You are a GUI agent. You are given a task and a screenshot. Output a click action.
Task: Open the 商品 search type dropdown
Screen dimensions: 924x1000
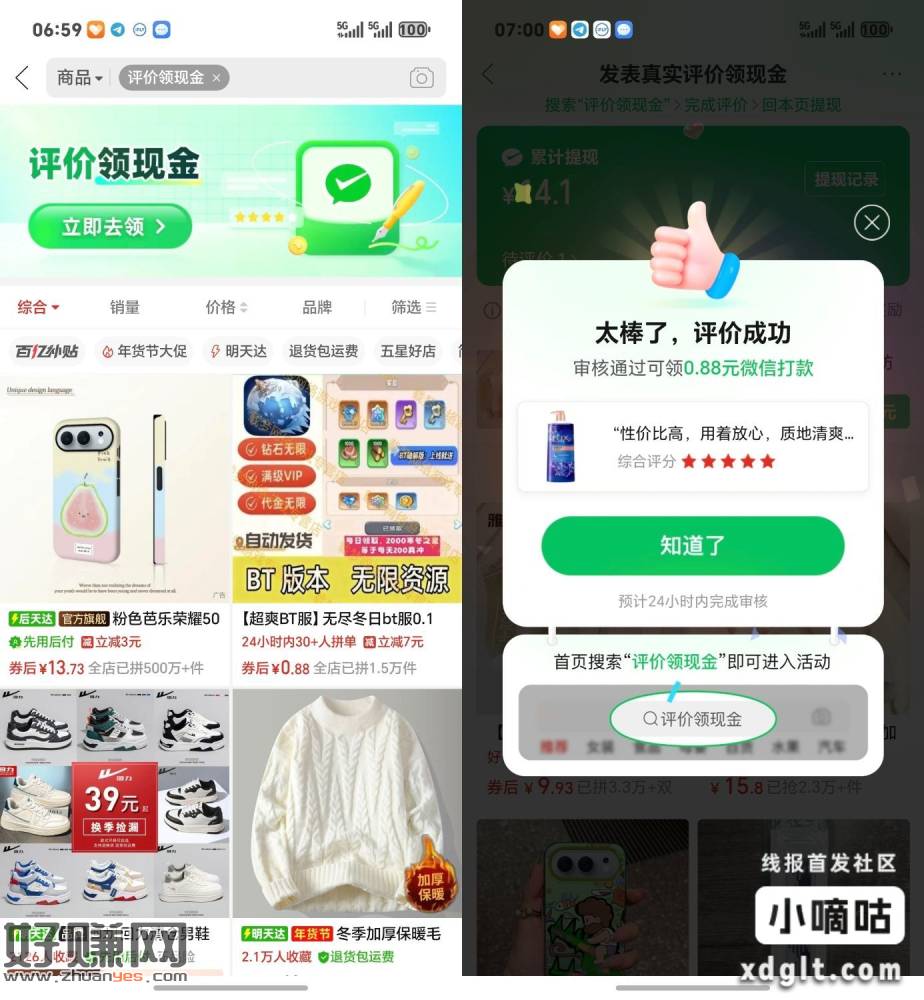80,78
